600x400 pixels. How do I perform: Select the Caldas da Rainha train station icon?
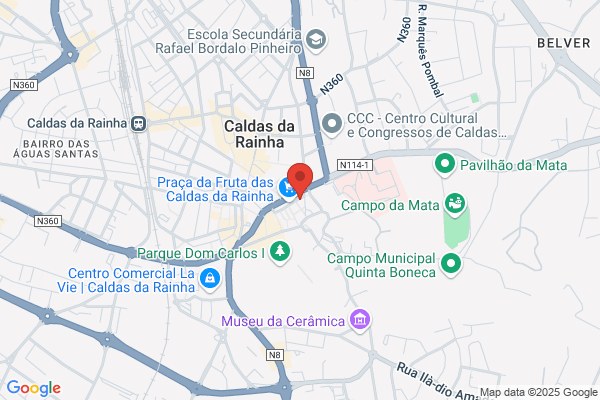tap(138, 123)
